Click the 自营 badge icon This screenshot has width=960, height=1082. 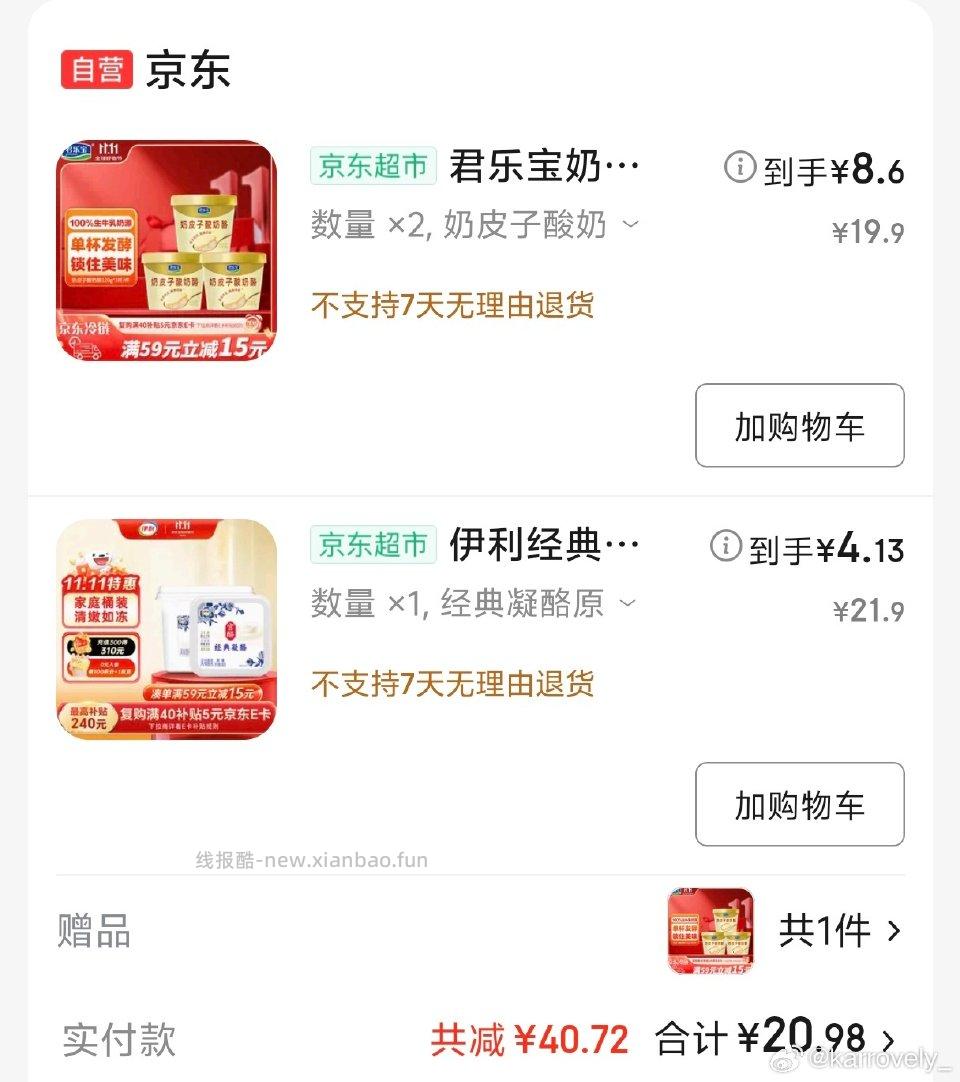[96, 68]
